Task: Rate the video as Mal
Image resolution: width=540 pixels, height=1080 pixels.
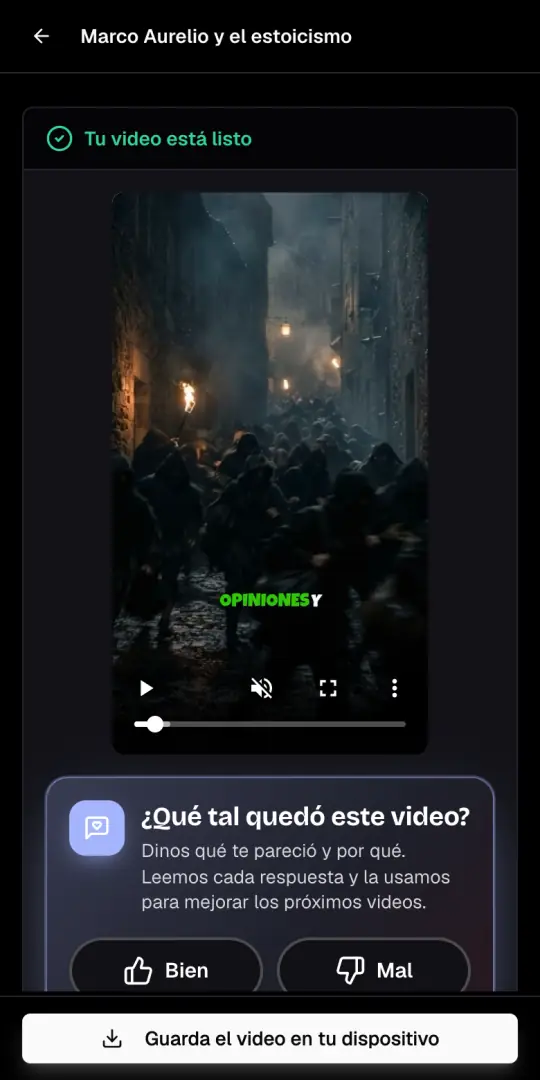Action: coord(374,970)
